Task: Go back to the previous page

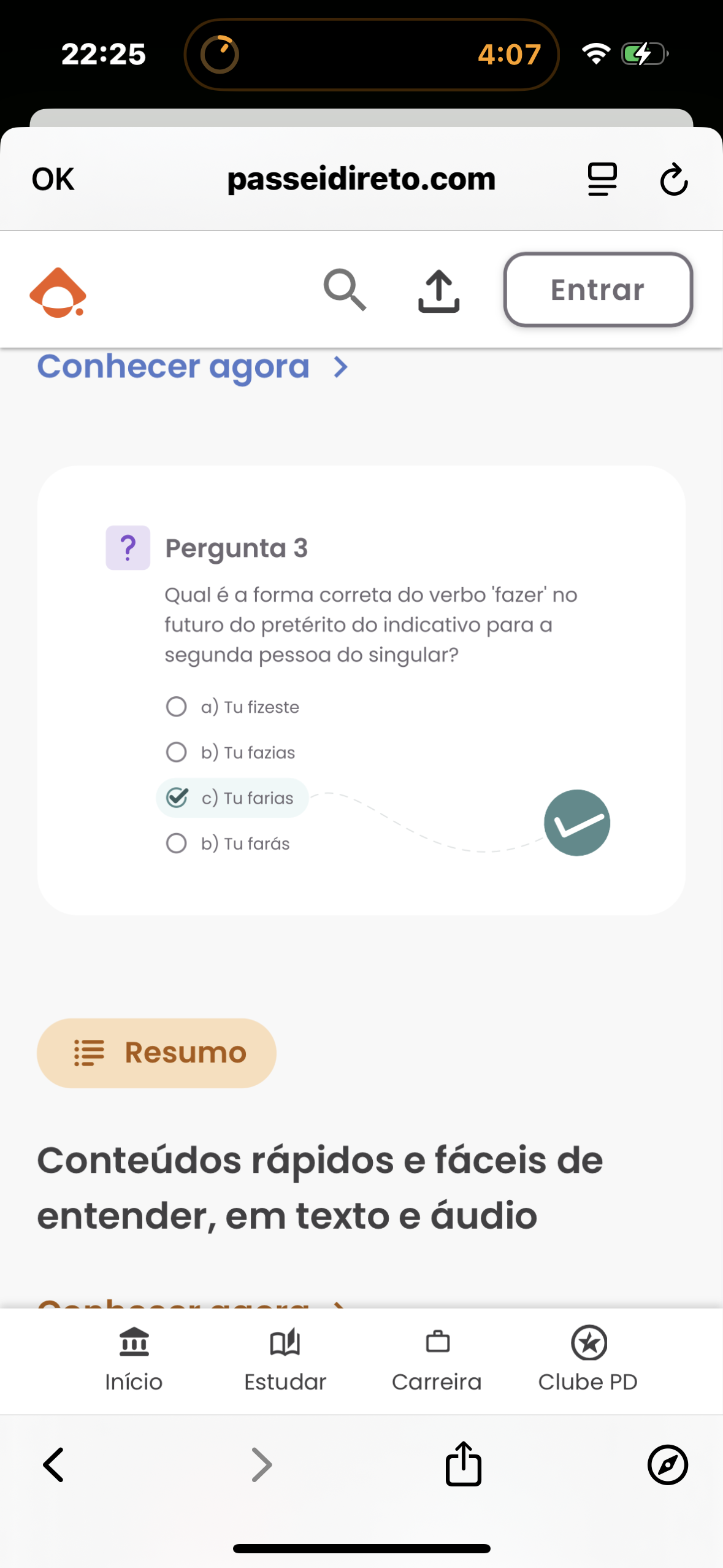Action: click(x=54, y=1465)
